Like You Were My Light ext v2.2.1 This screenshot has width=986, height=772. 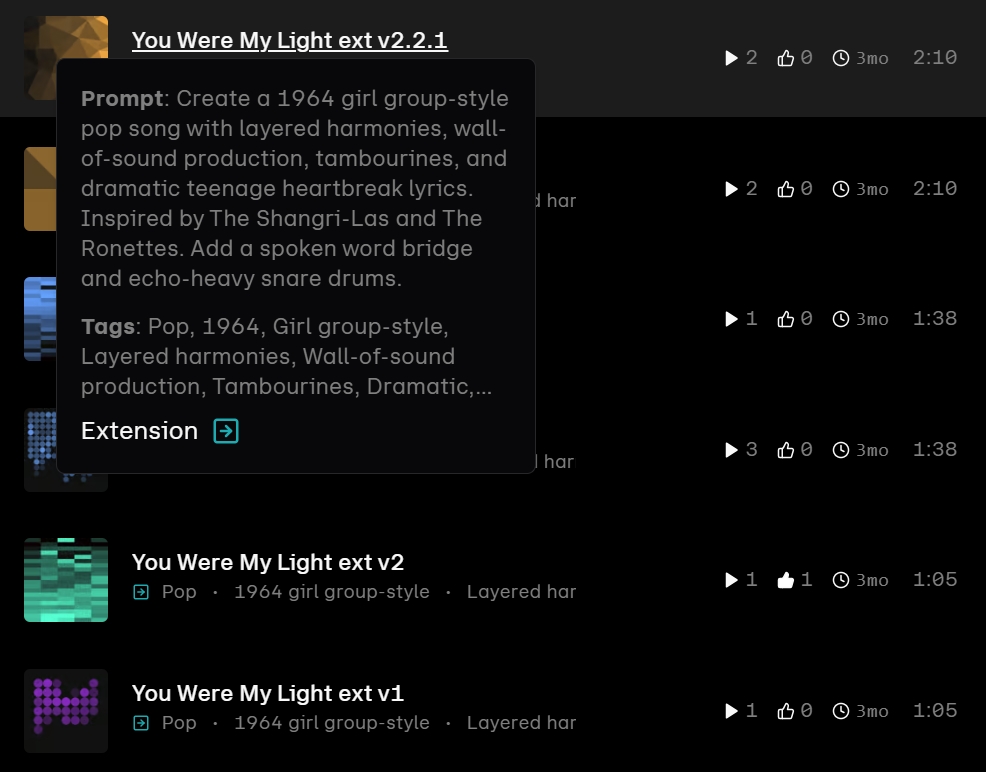click(786, 58)
